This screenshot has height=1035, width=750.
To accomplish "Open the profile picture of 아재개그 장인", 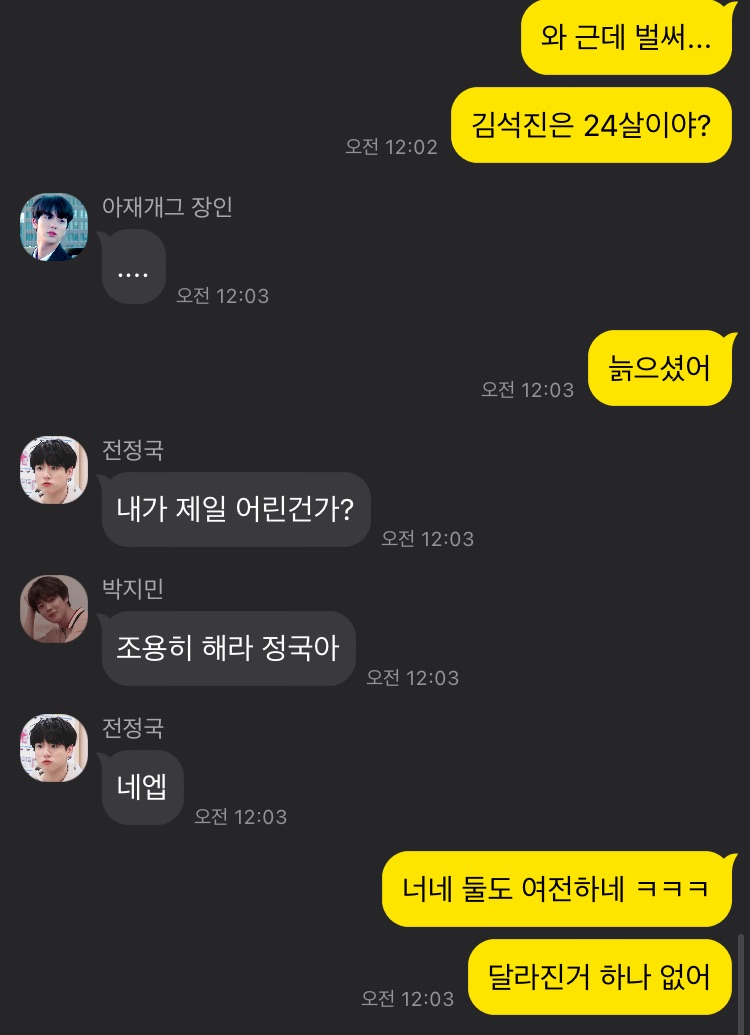I will pyautogui.click(x=54, y=227).
